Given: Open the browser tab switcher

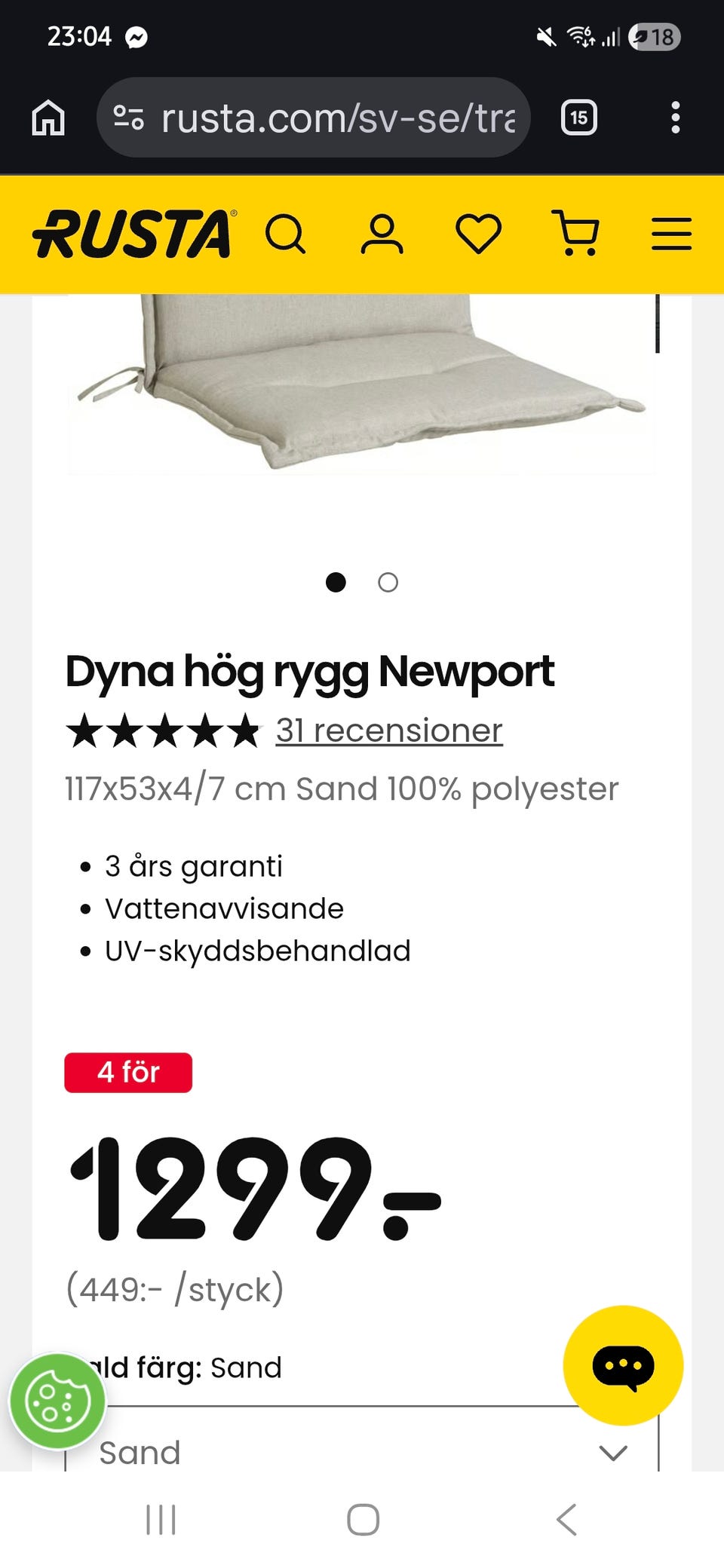Looking at the screenshot, I should [x=578, y=118].
